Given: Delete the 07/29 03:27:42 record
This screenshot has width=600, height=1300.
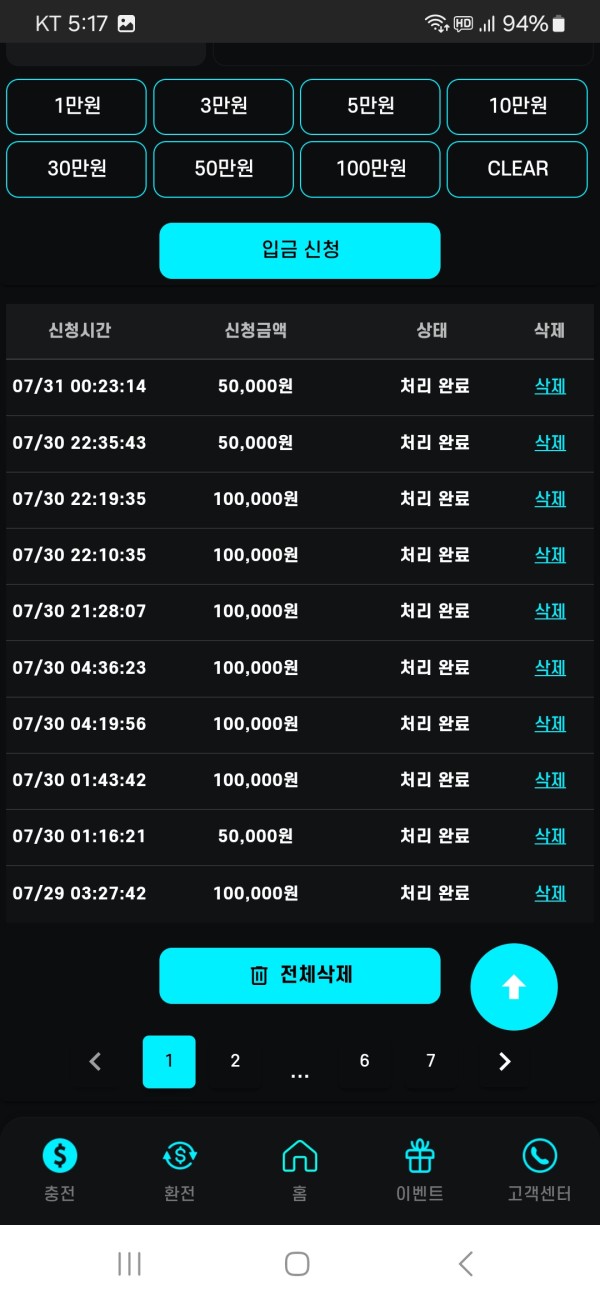Looking at the screenshot, I should [550, 893].
